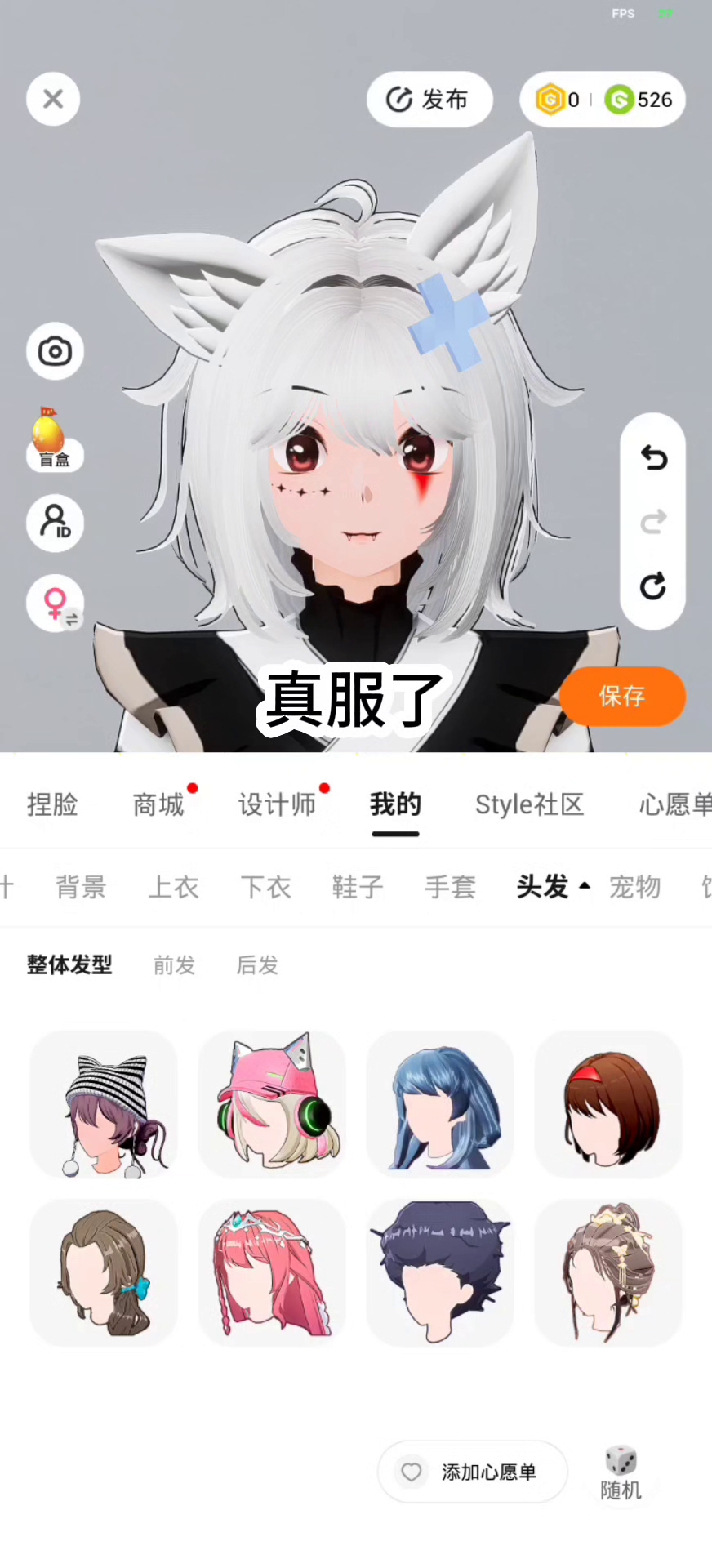
Task: Tap the 发布 publish button
Action: [429, 100]
